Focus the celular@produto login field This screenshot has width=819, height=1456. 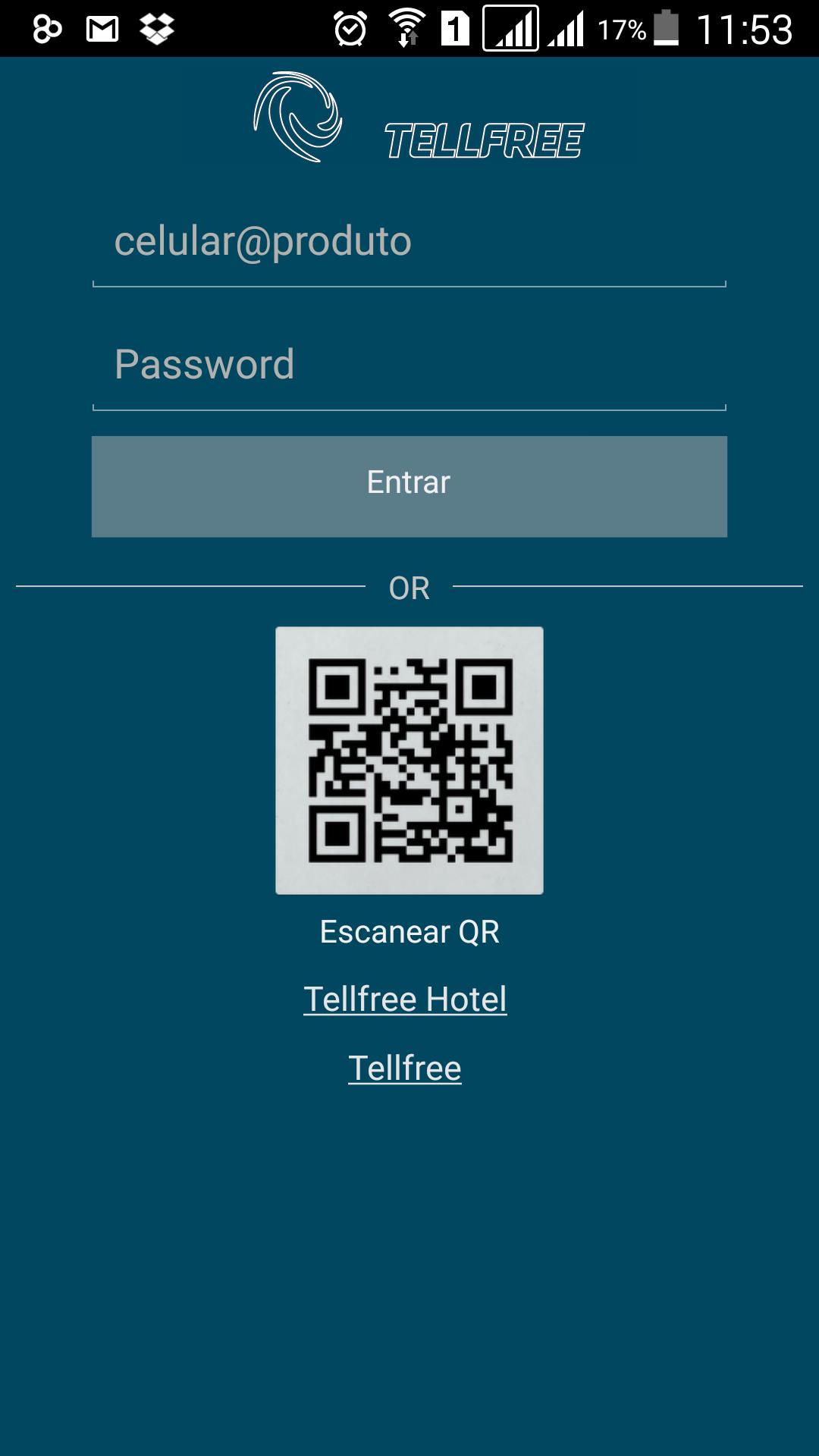pyautogui.click(x=409, y=243)
